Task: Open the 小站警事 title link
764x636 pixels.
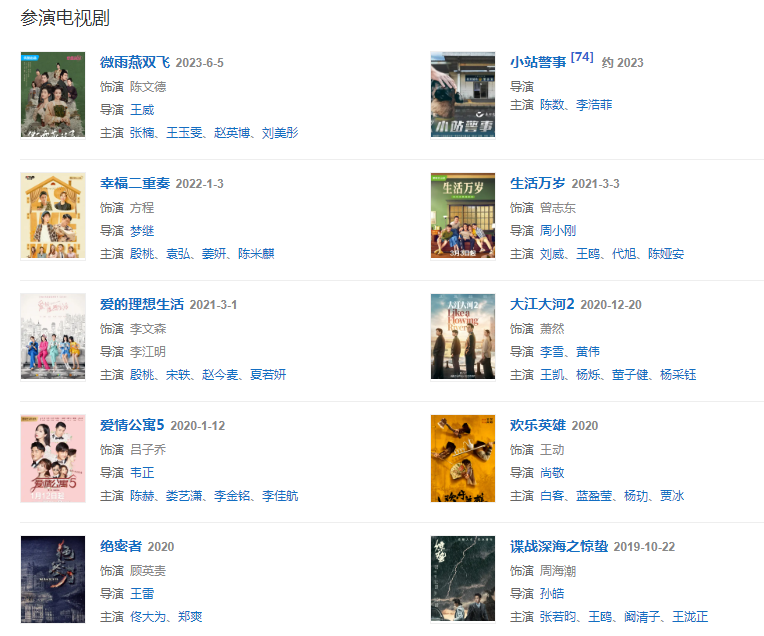Action: click(538, 62)
